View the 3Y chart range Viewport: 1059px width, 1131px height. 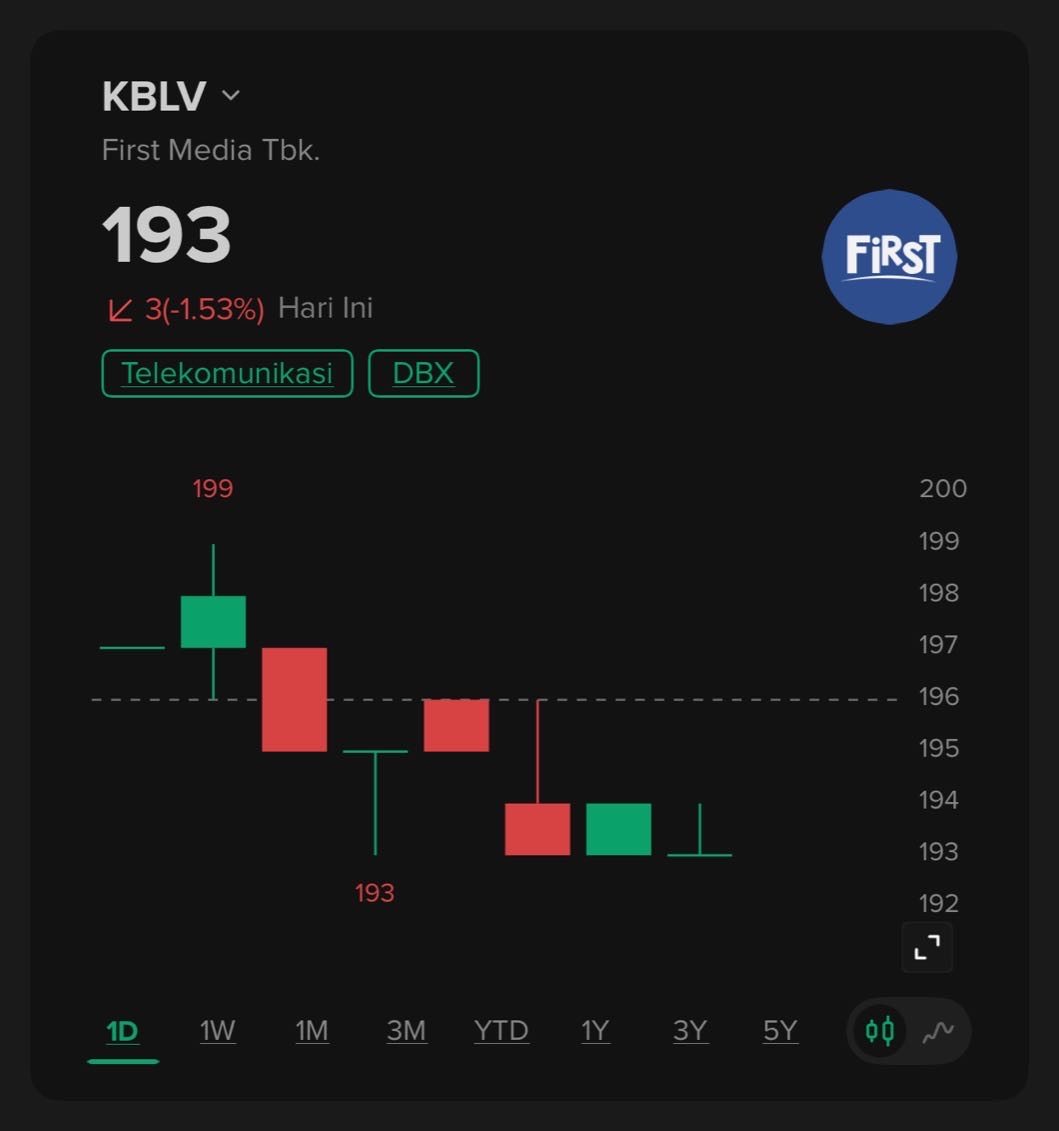(x=690, y=1031)
